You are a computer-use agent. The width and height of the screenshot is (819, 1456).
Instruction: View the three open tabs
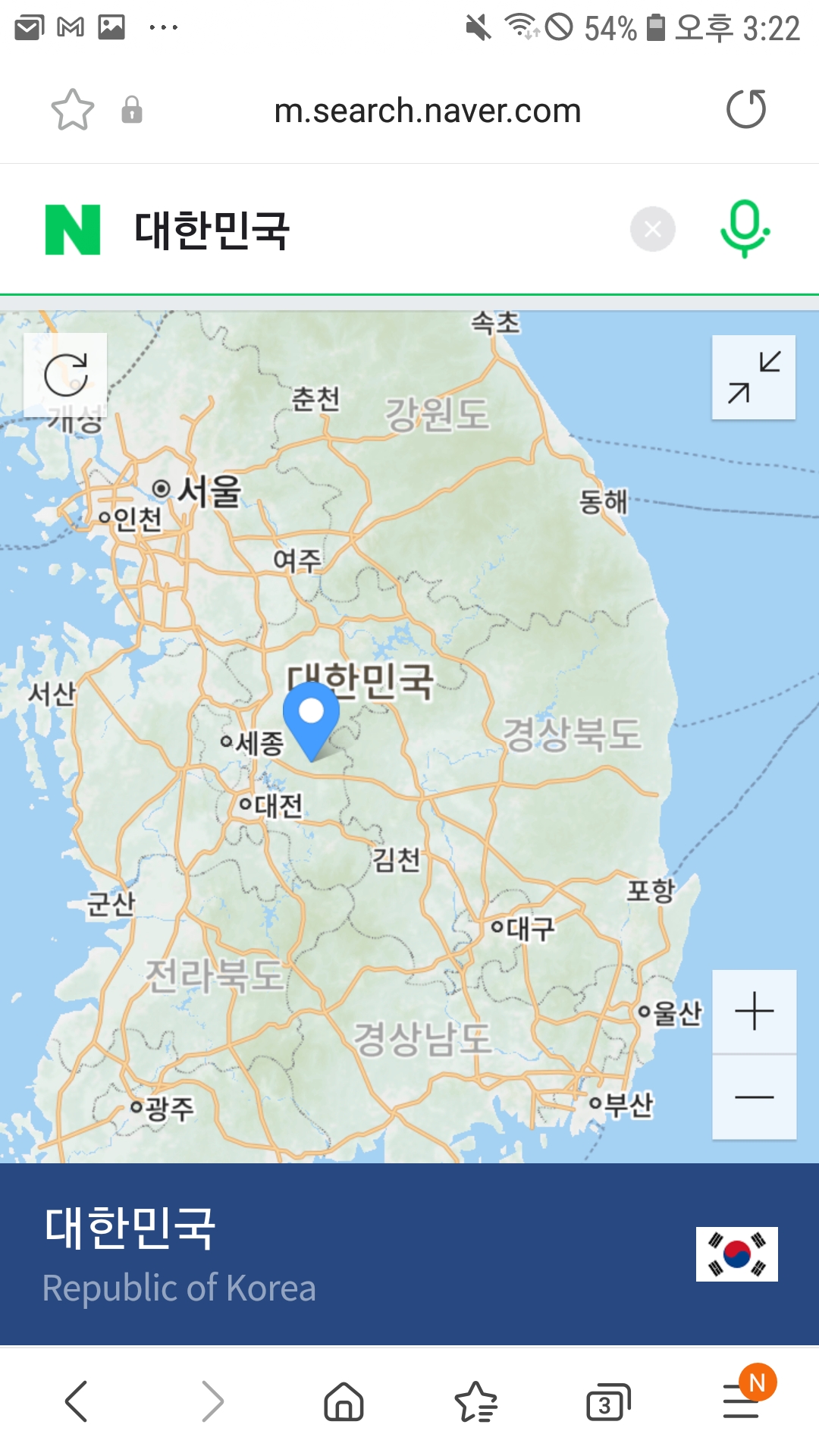(607, 1402)
